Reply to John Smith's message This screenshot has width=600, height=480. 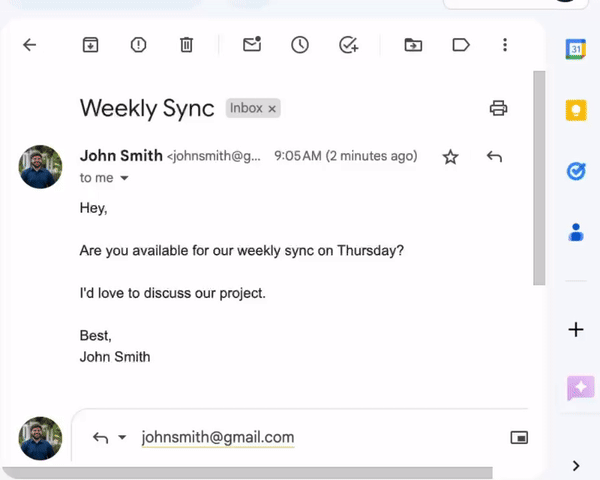493,157
